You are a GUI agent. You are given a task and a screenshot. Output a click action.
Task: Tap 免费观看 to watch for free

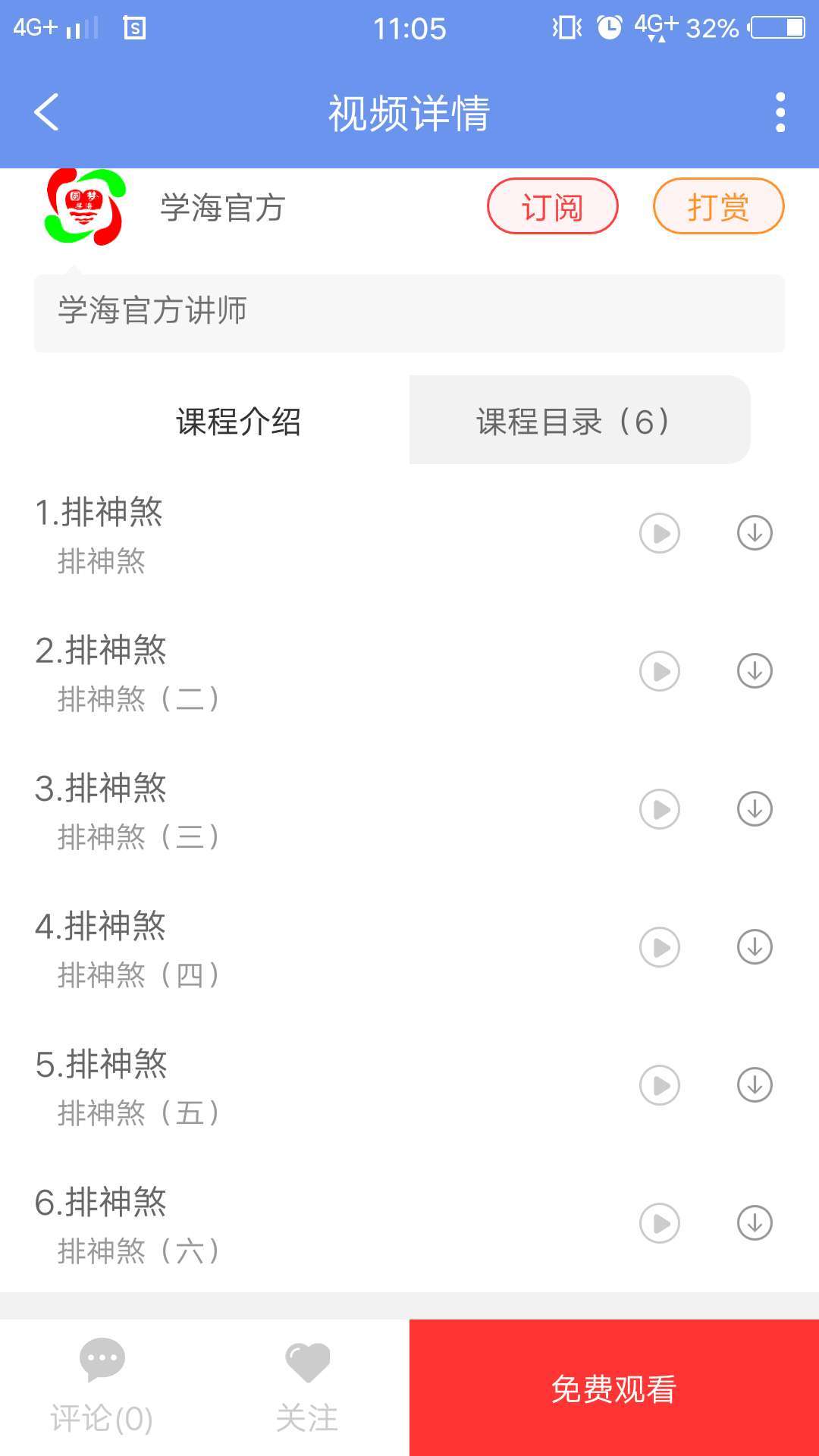[613, 1389]
